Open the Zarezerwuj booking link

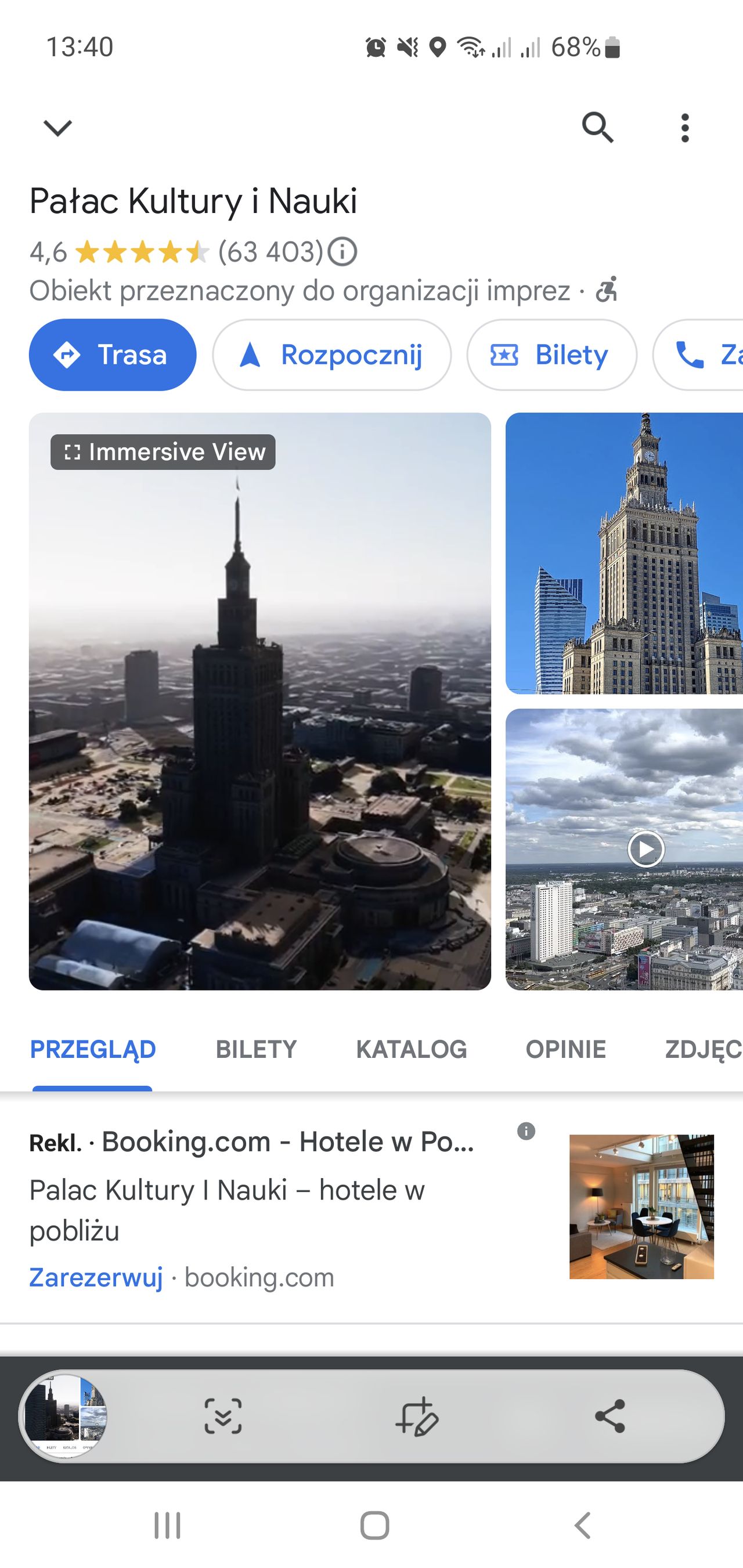tap(97, 1277)
